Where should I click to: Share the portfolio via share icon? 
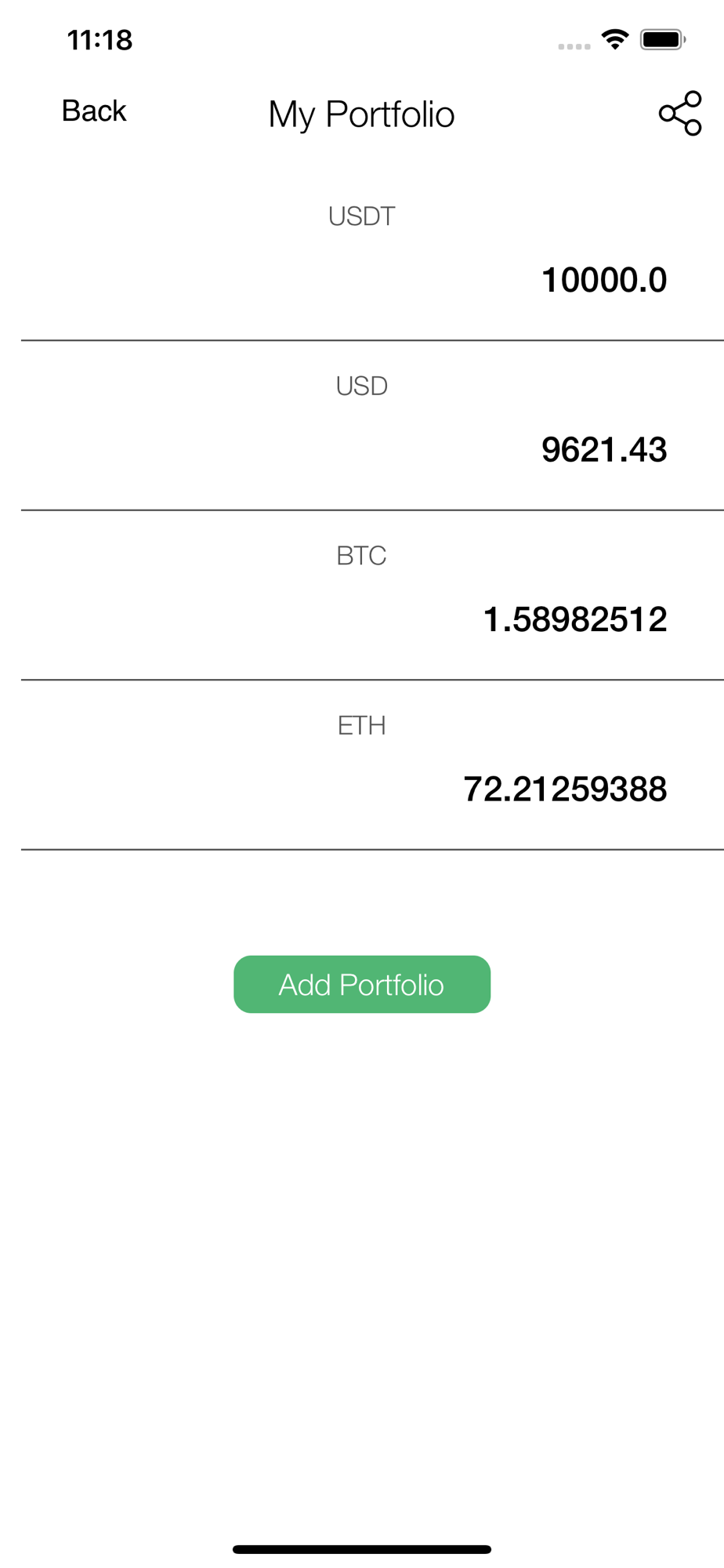pyautogui.click(x=679, y=114)
